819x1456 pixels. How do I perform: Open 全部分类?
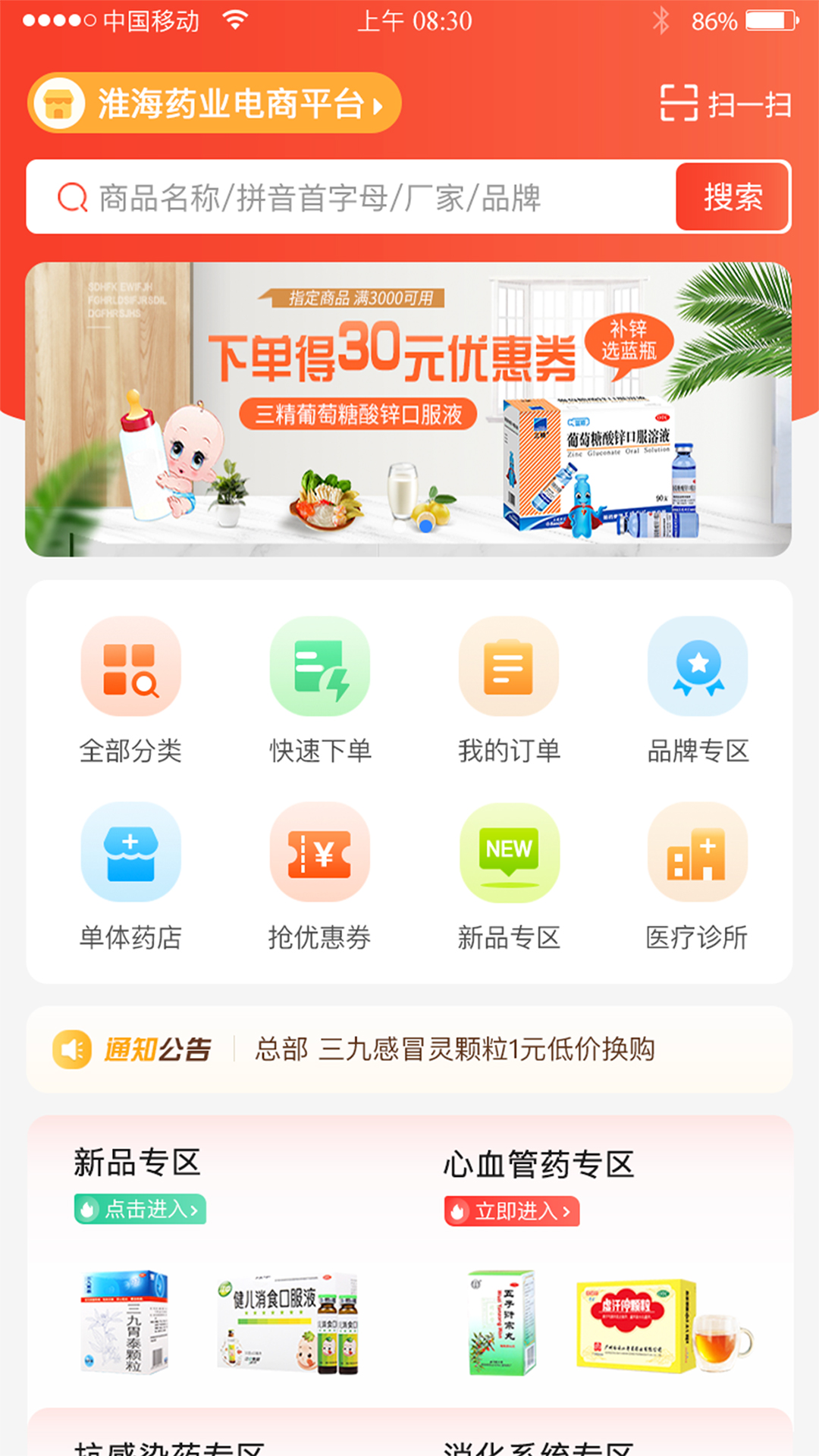[x=130, y=691]
